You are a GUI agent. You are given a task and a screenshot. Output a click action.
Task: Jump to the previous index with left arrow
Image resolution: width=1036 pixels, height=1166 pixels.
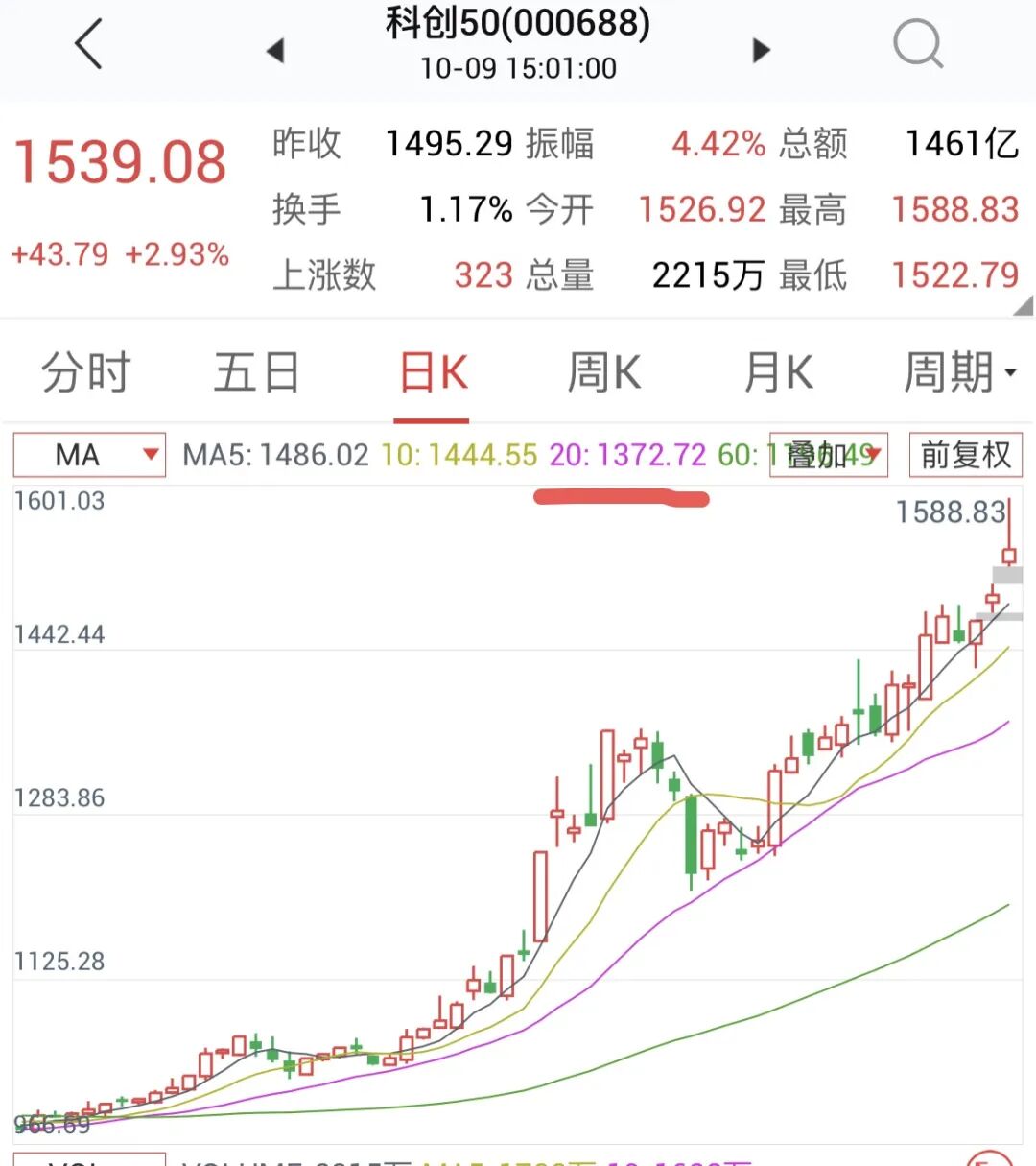[276, 51]
